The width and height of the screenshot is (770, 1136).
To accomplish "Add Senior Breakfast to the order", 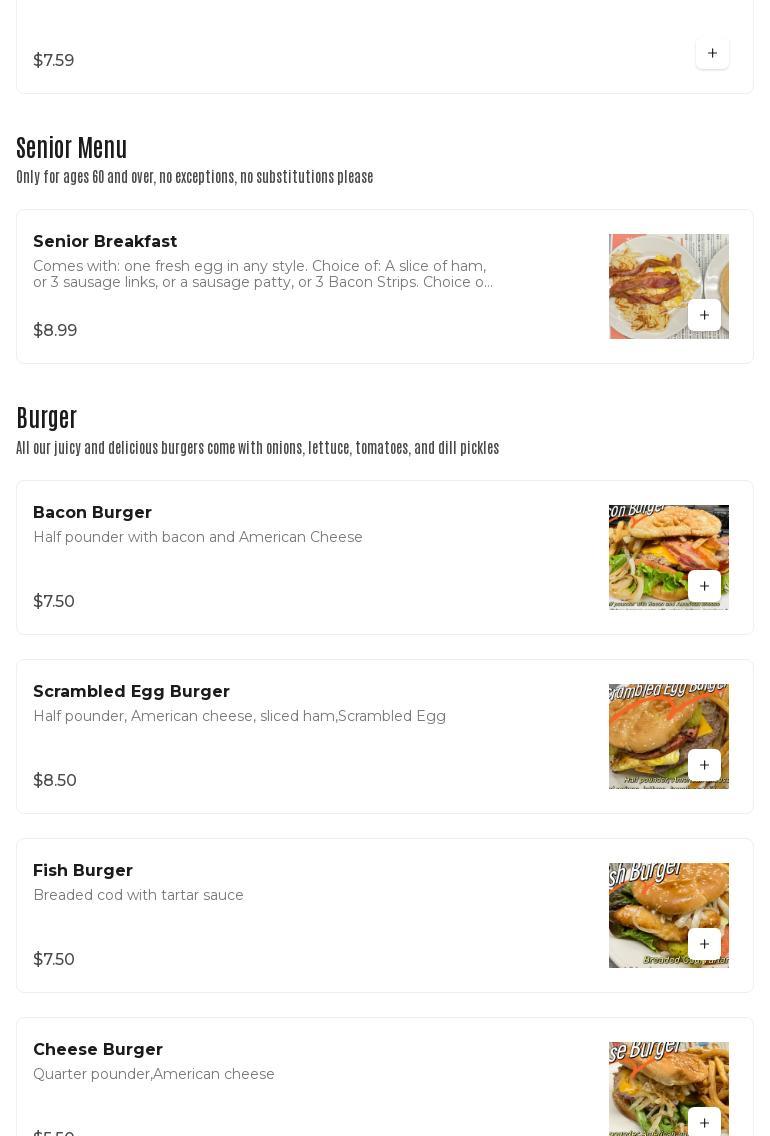I will [704, 315].
